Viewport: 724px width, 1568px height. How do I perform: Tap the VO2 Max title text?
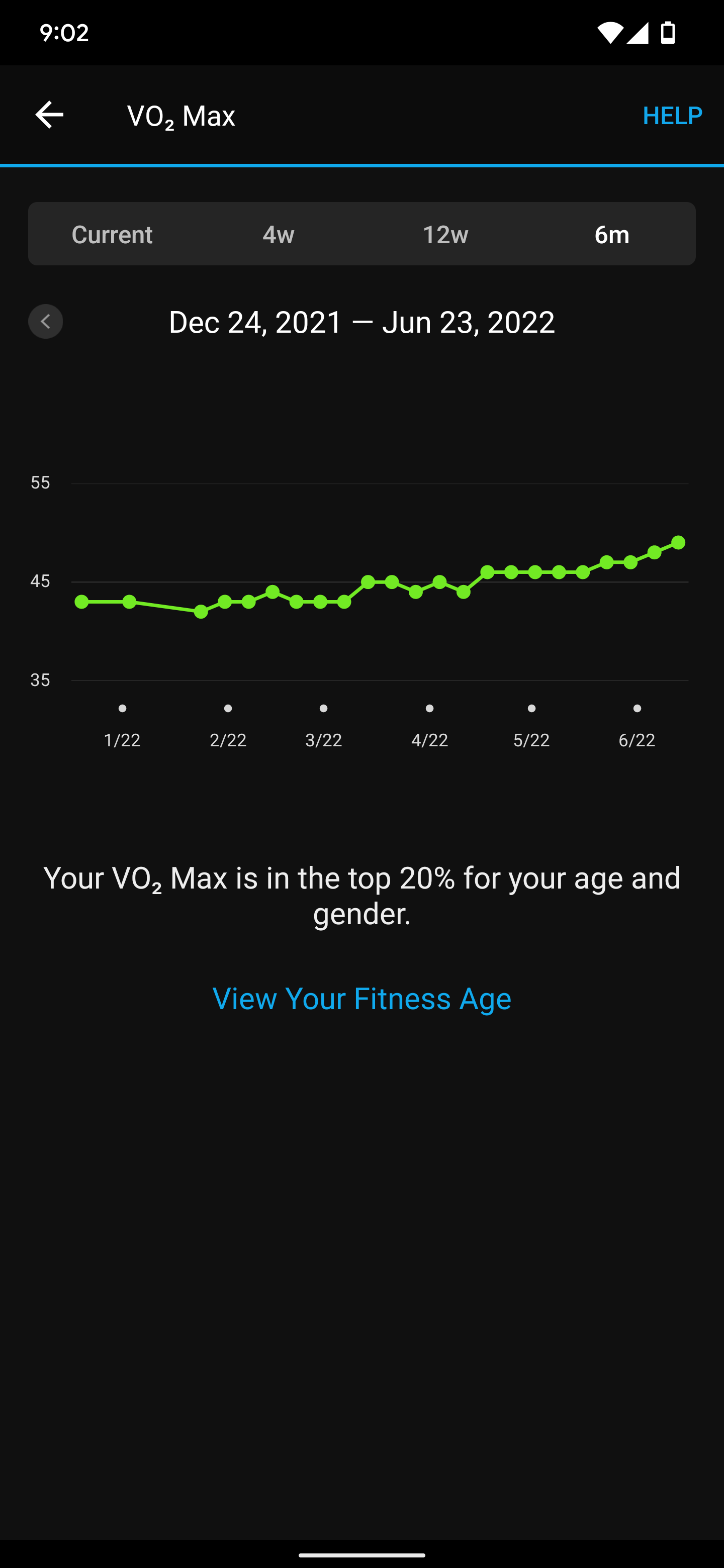181,115
